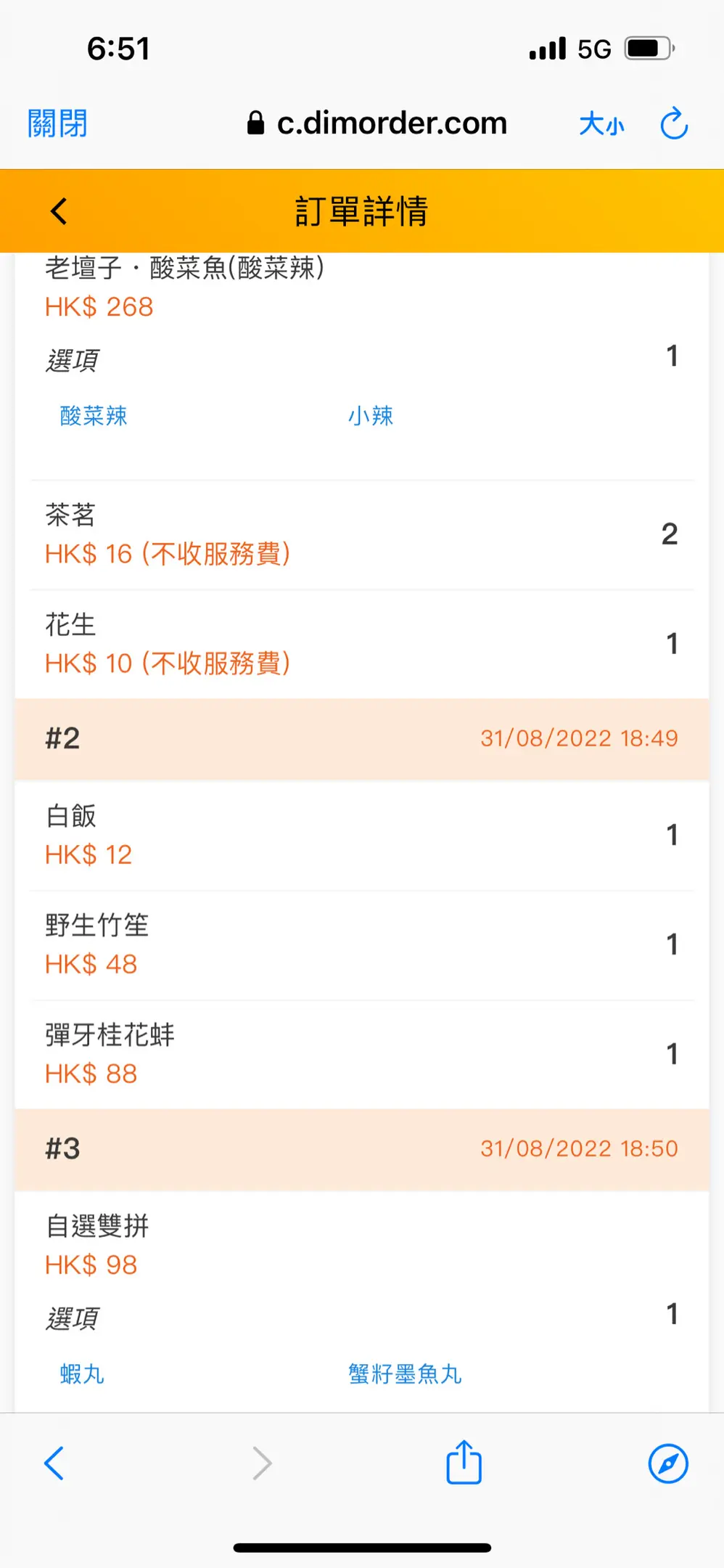Reload the c.dimorder.com page
Image resolution: width=724 pixels, height=1568 pixels.
674,123
